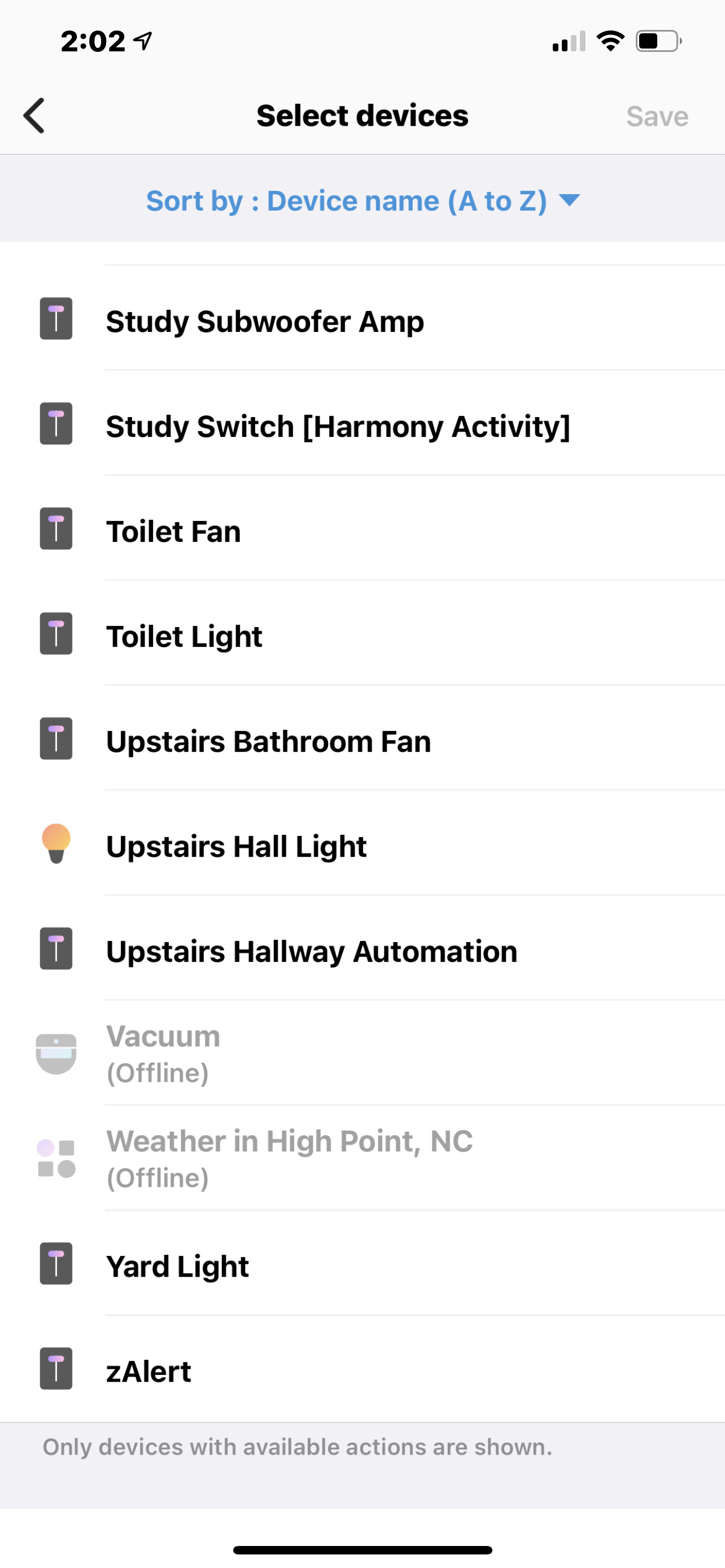
Task: Select Study Subwoofer Amp device
Action: 363,319
